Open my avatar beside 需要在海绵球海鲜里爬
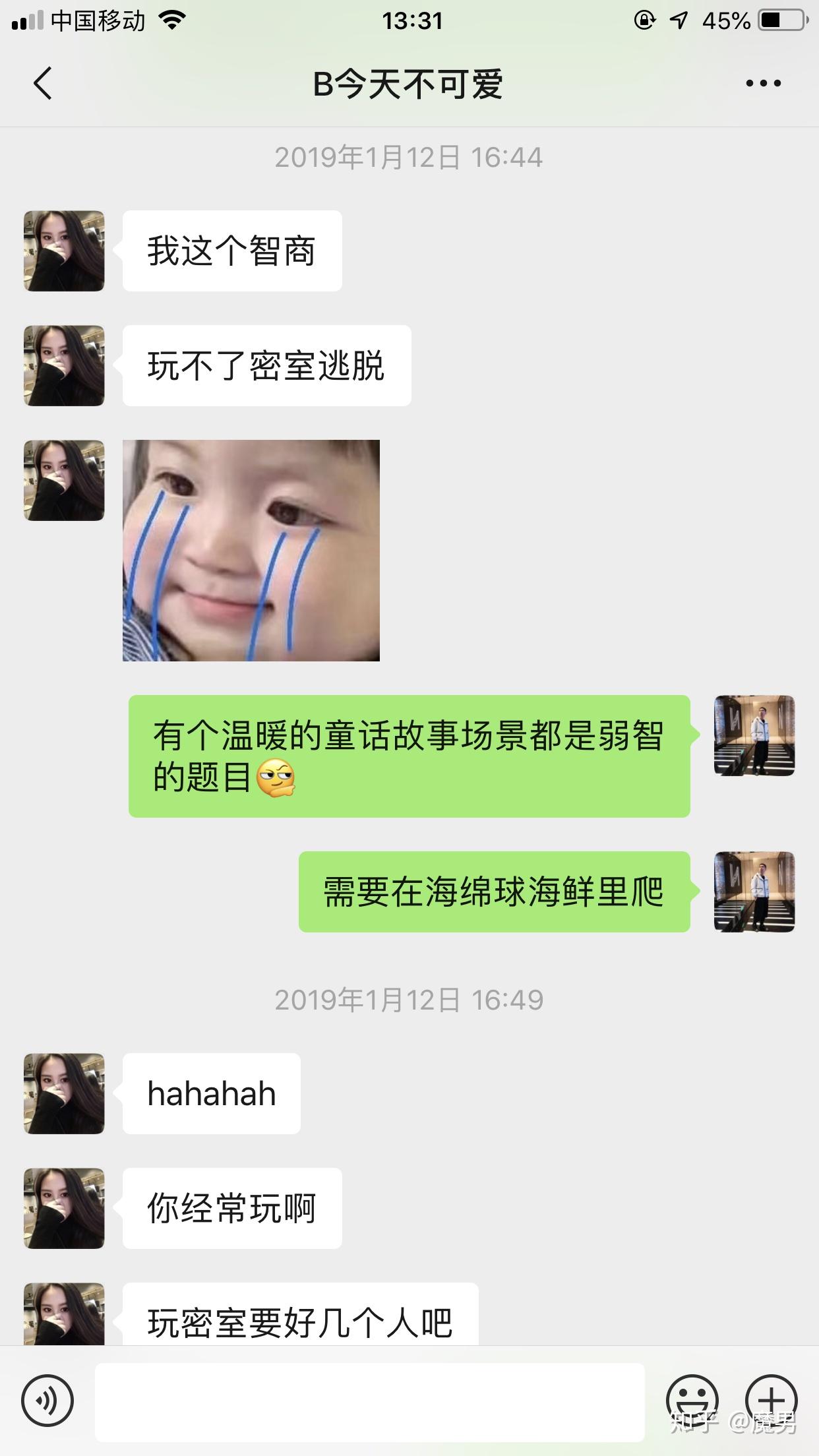This screenshot has width=819, height=1456. 754,892
